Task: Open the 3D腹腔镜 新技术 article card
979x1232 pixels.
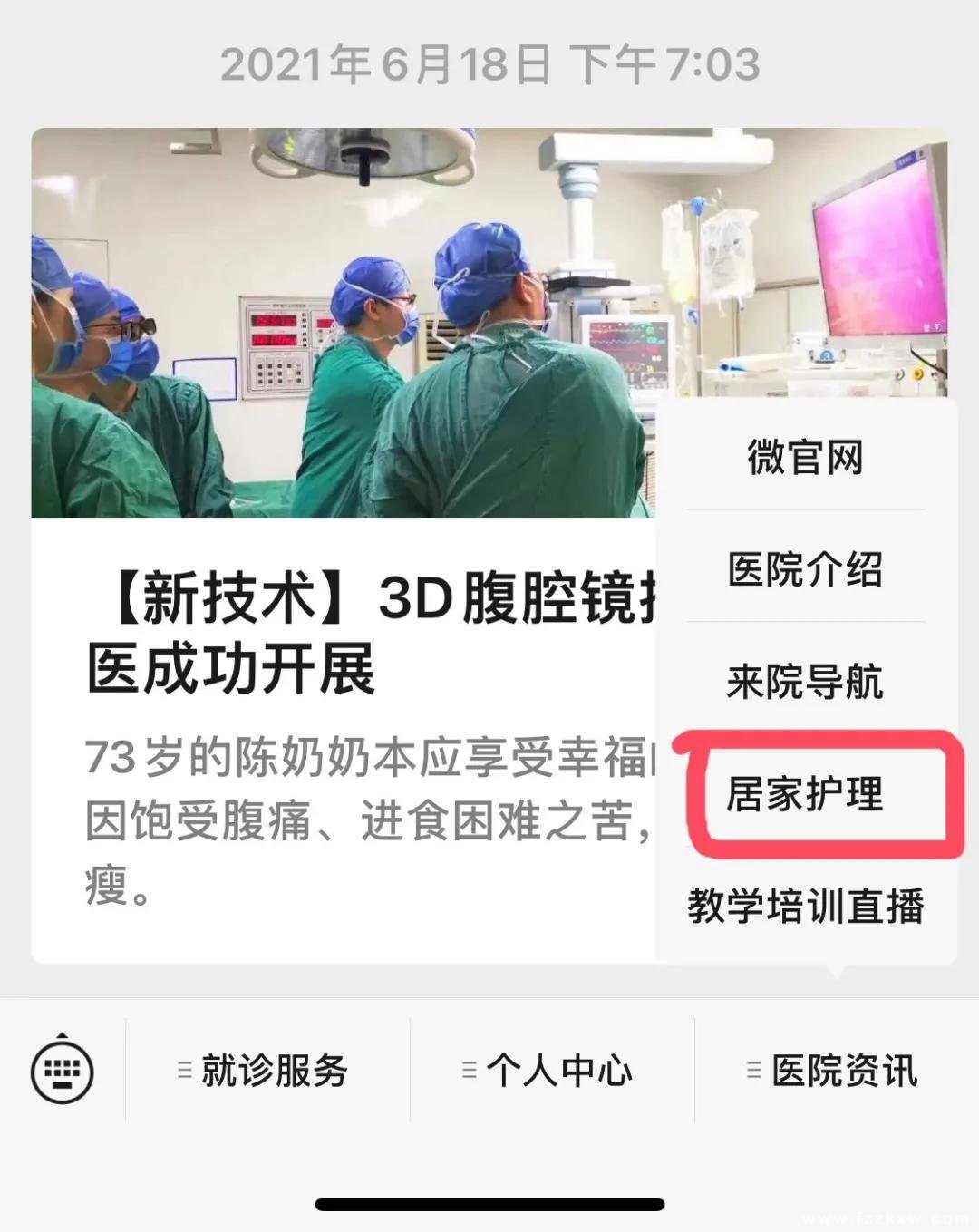Action: point(344,635)
